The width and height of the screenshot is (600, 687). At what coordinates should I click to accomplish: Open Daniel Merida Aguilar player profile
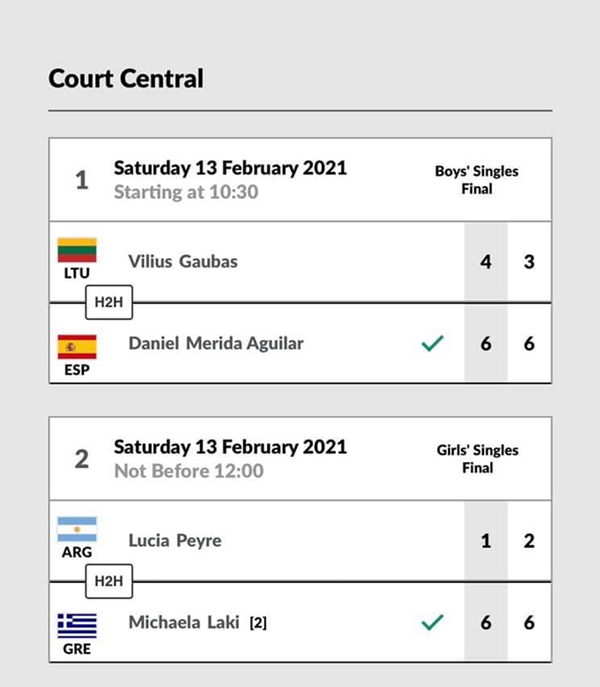coord(216,343)
